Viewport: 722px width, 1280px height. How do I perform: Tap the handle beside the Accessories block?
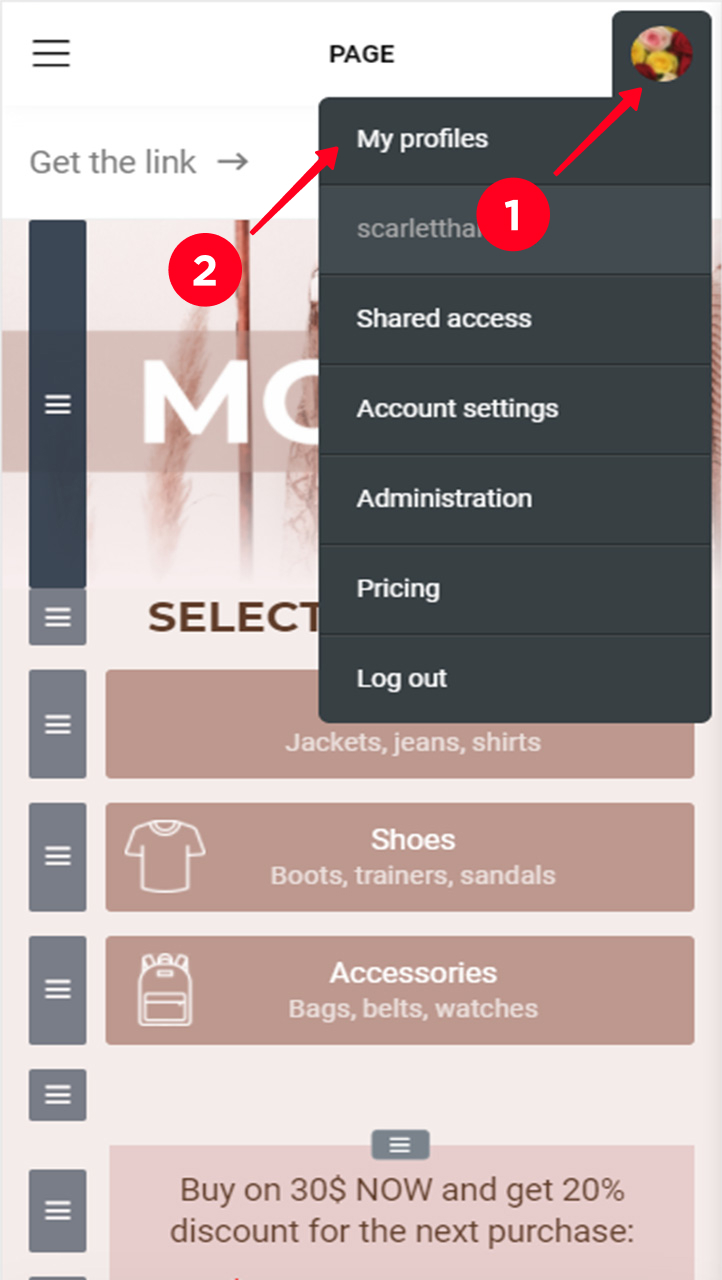(x=57, y=990)
